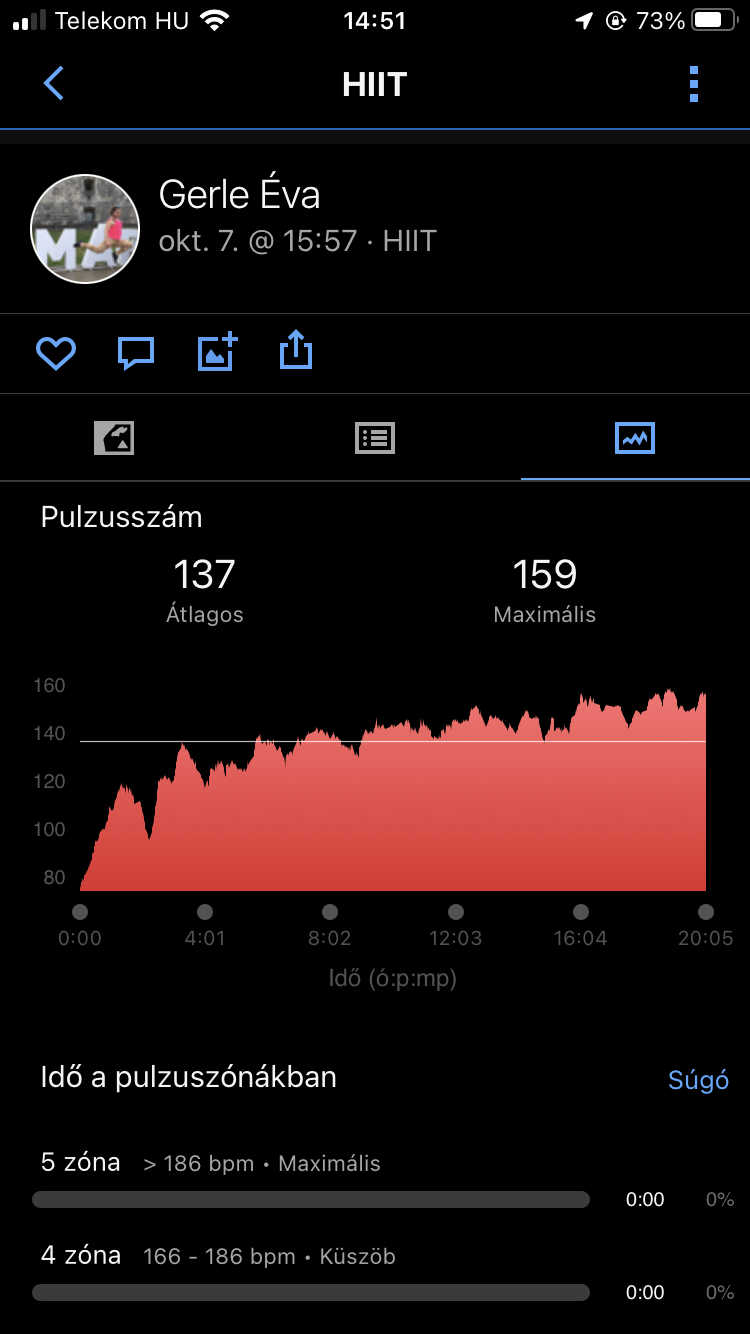The width and height of the screenshot is (750, 1334).
Task: Select the charts tab
Action: pos(635,438)
